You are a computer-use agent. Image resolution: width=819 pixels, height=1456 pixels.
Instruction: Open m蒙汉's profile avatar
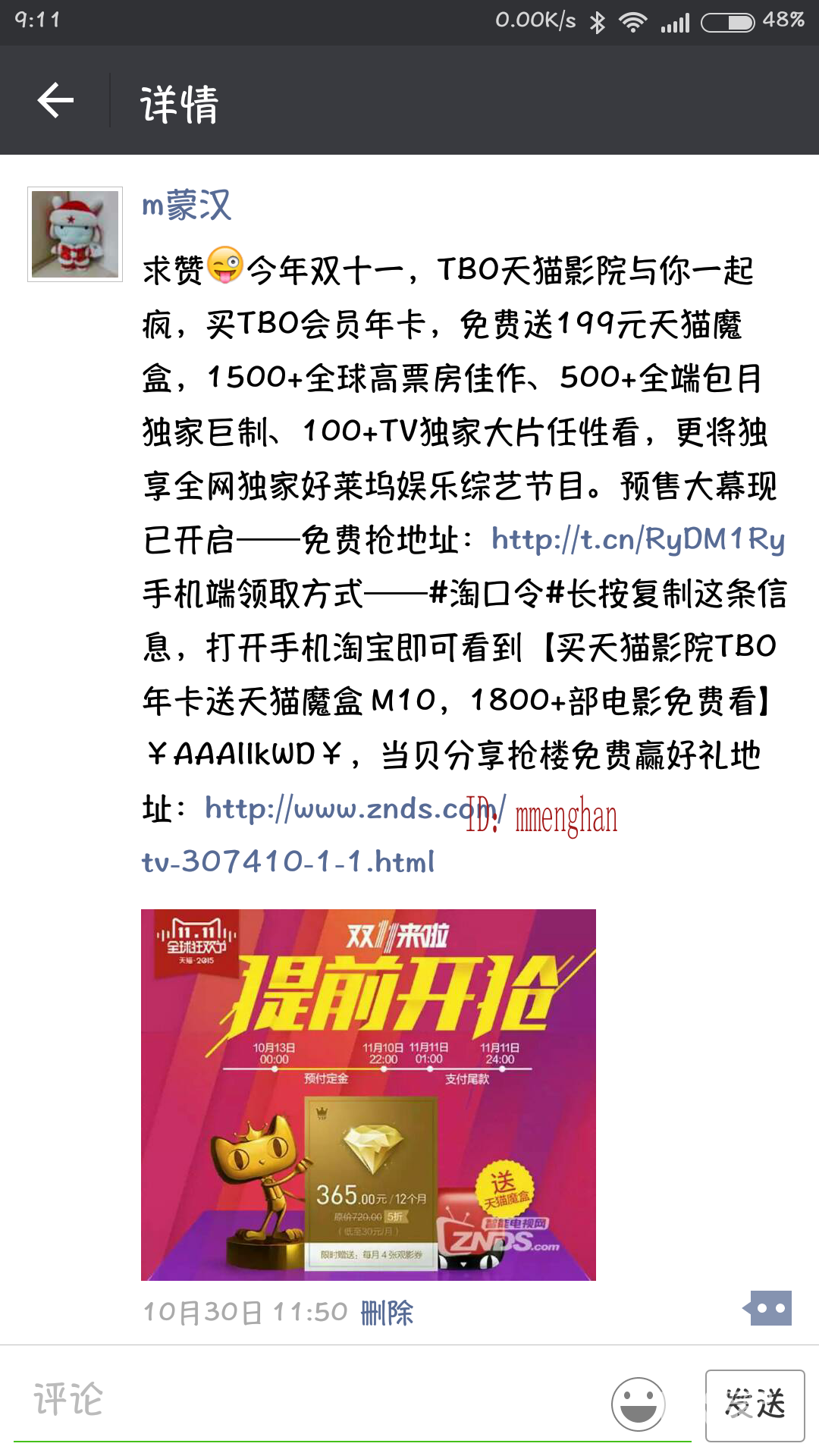75,234
